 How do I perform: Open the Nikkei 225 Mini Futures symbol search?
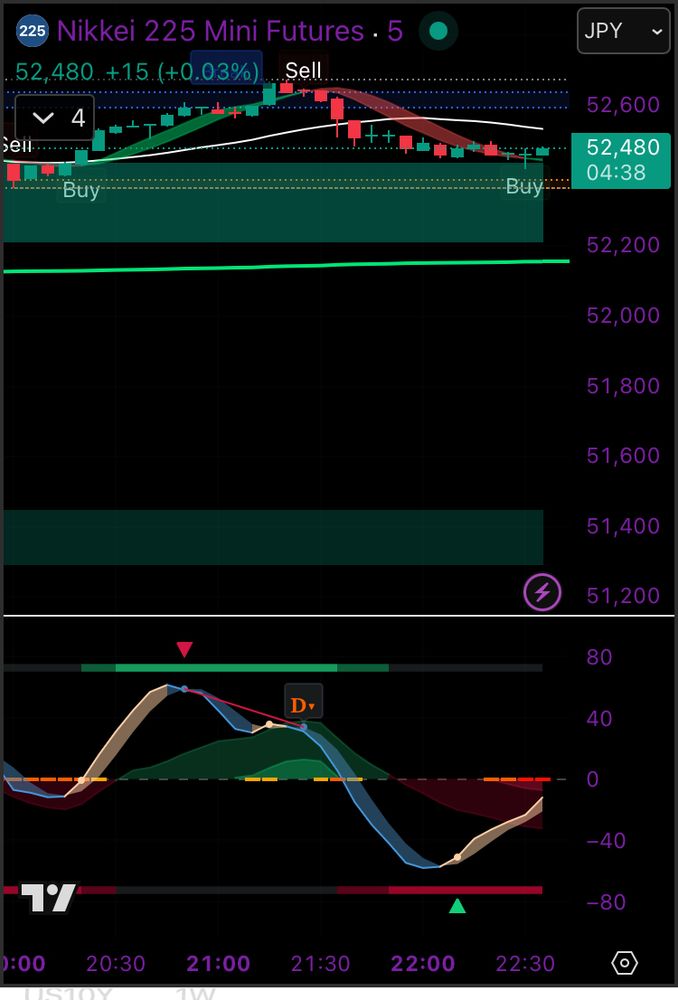pyautogui.click(x=210, y=31)
